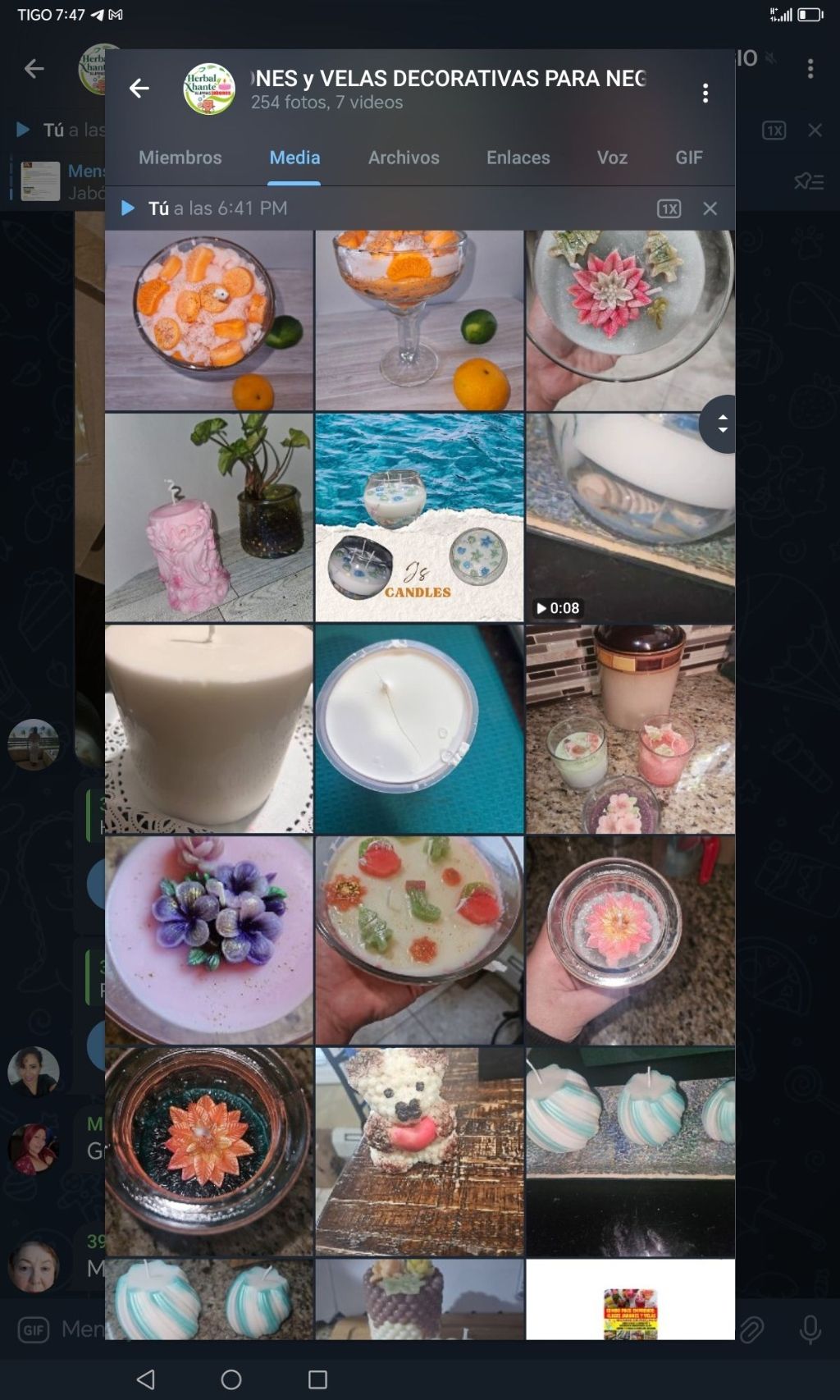Open the 0:08 video thumbnail

(x=629, y=517)
